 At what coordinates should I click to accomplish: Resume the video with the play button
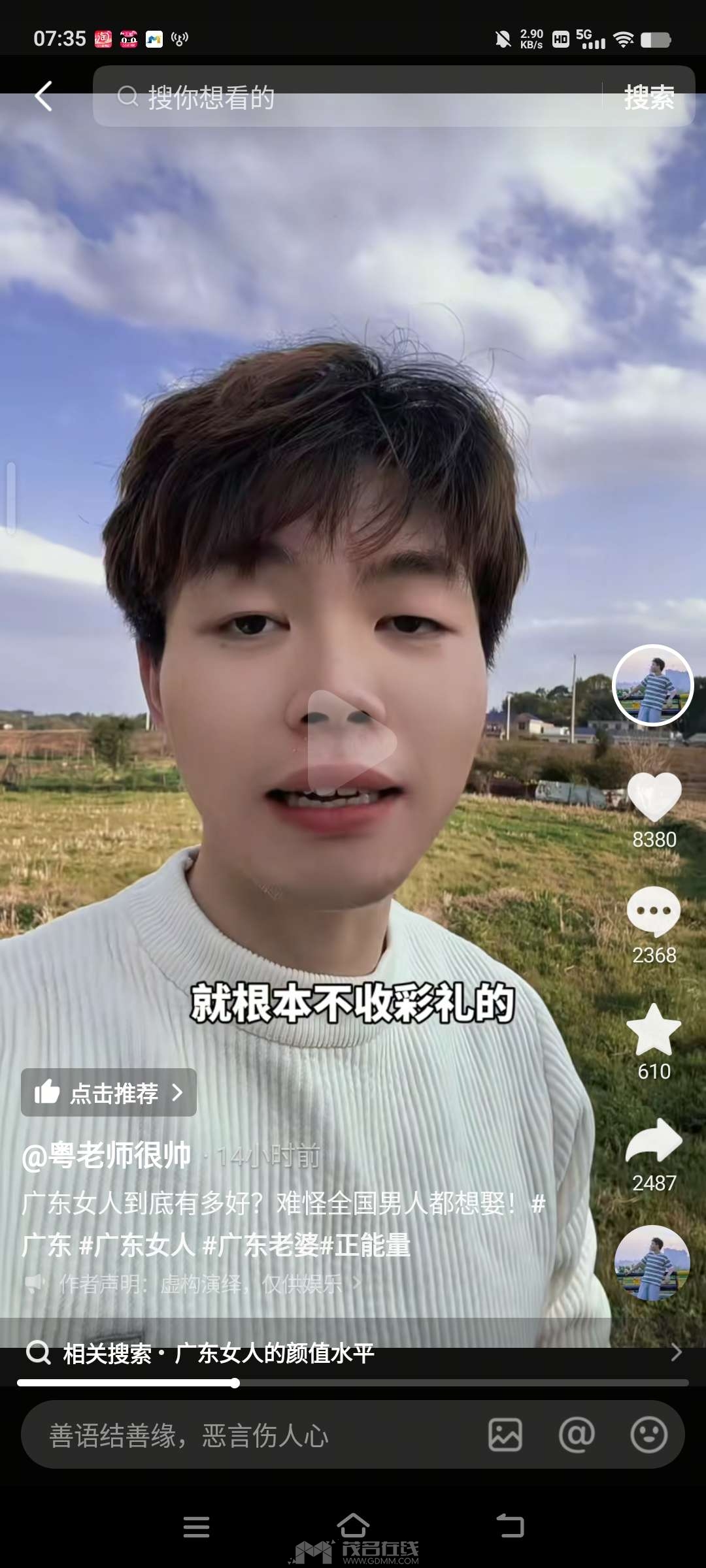click(x=352, y=742)
